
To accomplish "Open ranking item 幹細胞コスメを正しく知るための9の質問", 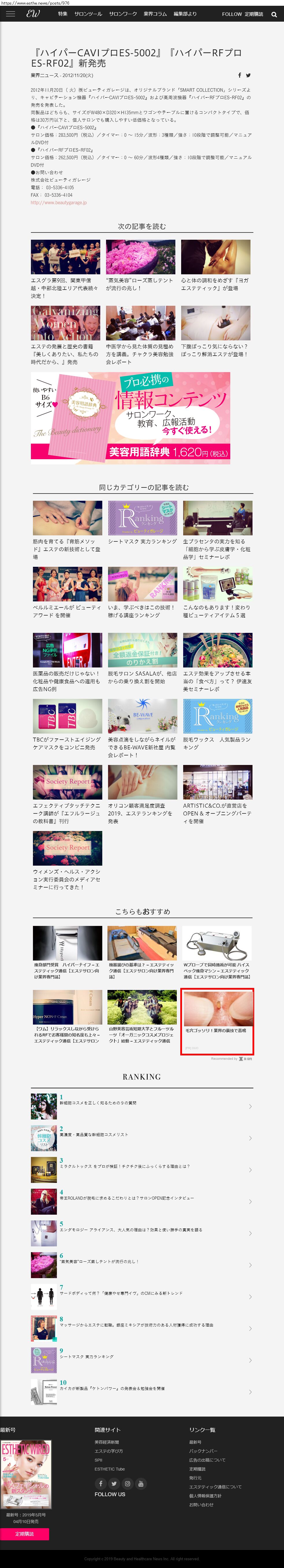I will [98, 1103].
